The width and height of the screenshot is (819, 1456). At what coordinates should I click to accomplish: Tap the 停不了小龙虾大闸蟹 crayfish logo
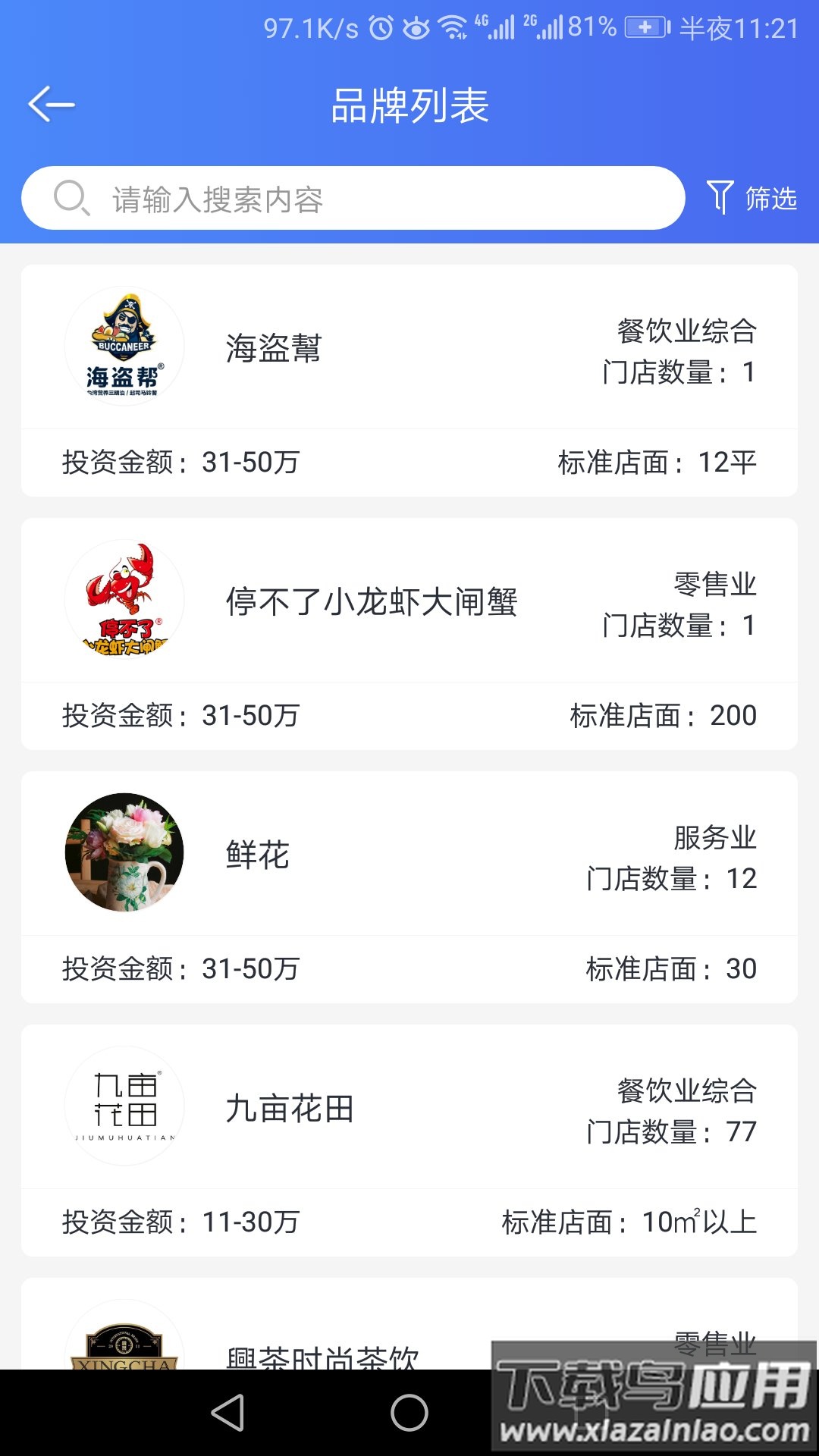(124, 599)
